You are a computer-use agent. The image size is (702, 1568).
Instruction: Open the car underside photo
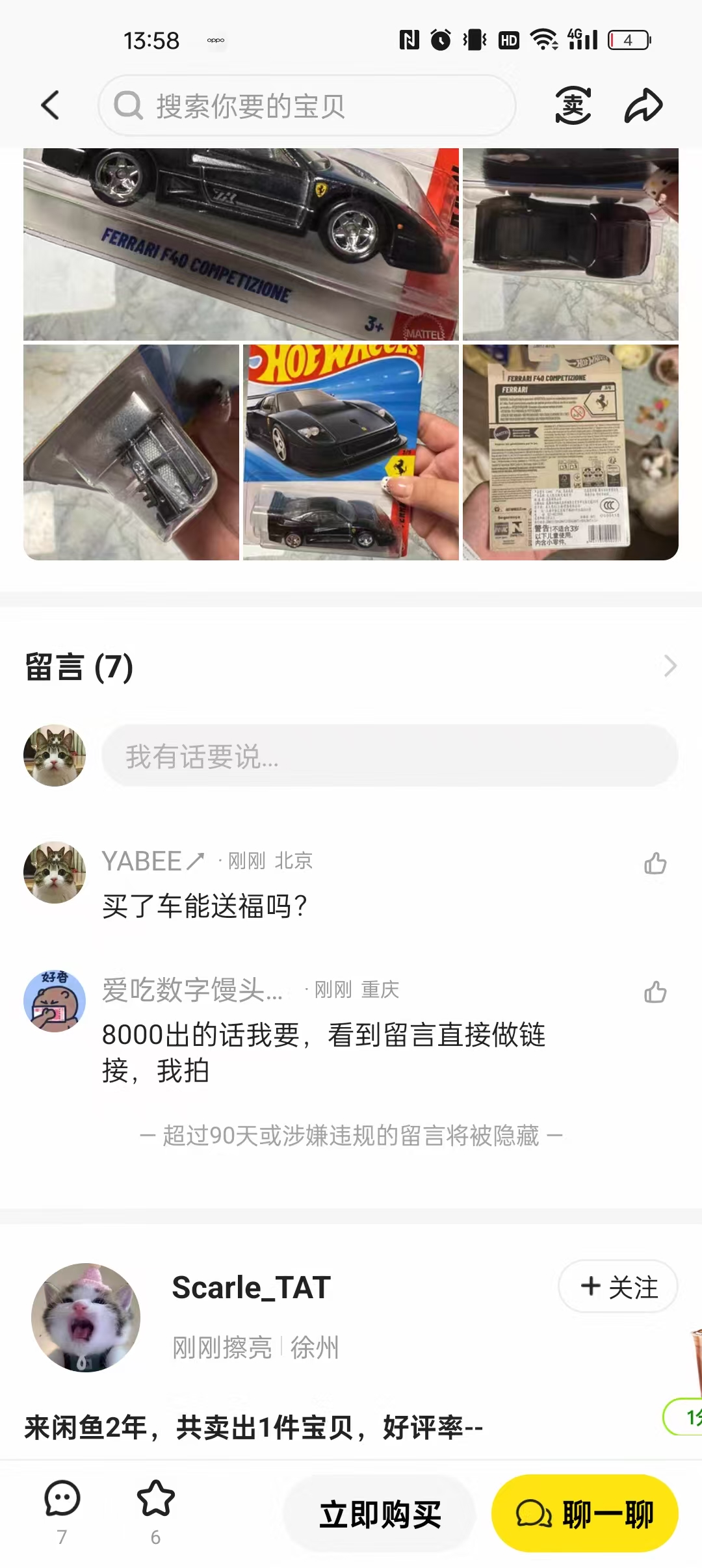click(x=570, y=244)
